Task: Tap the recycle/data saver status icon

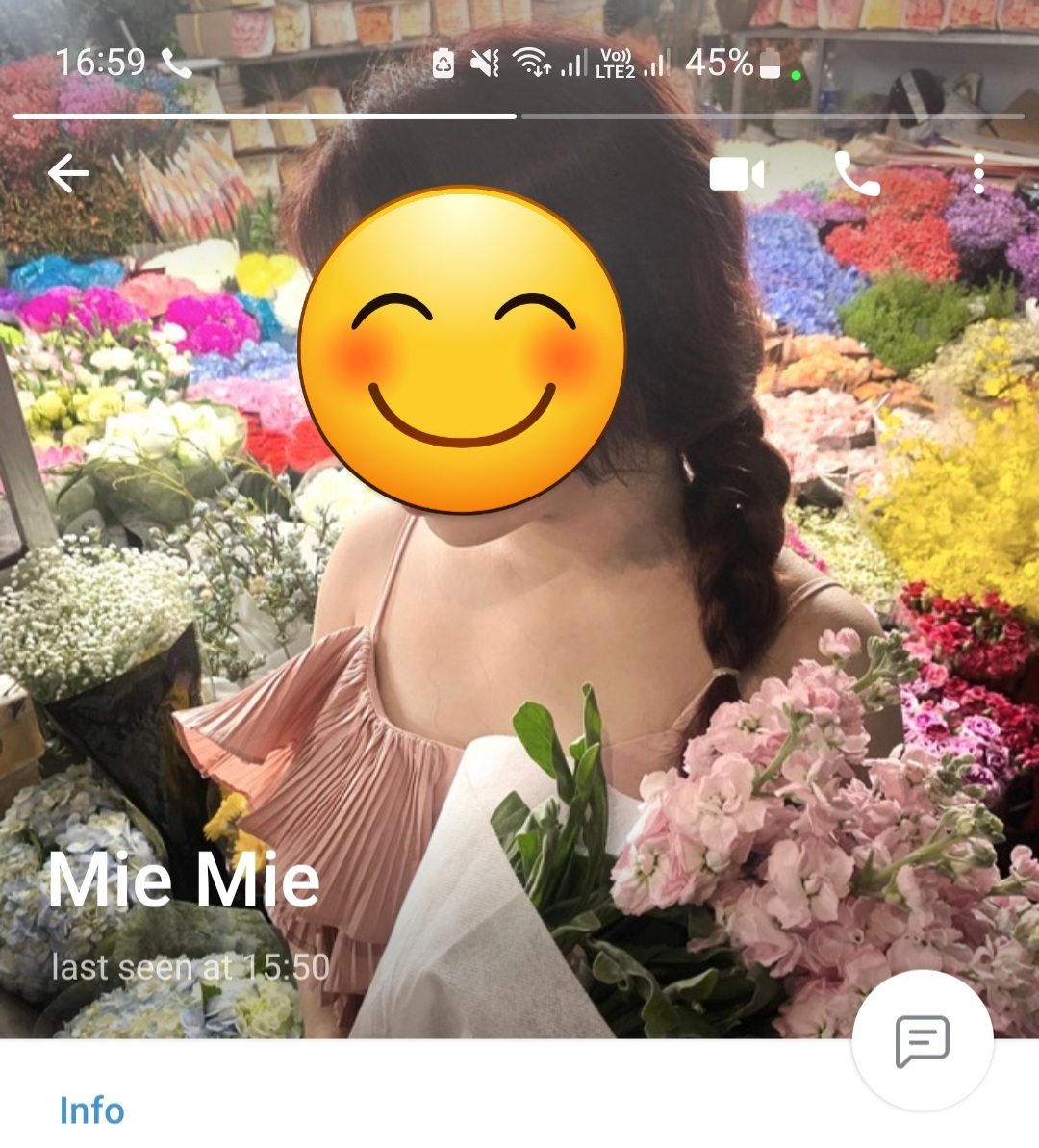Action: pos(443,65)
